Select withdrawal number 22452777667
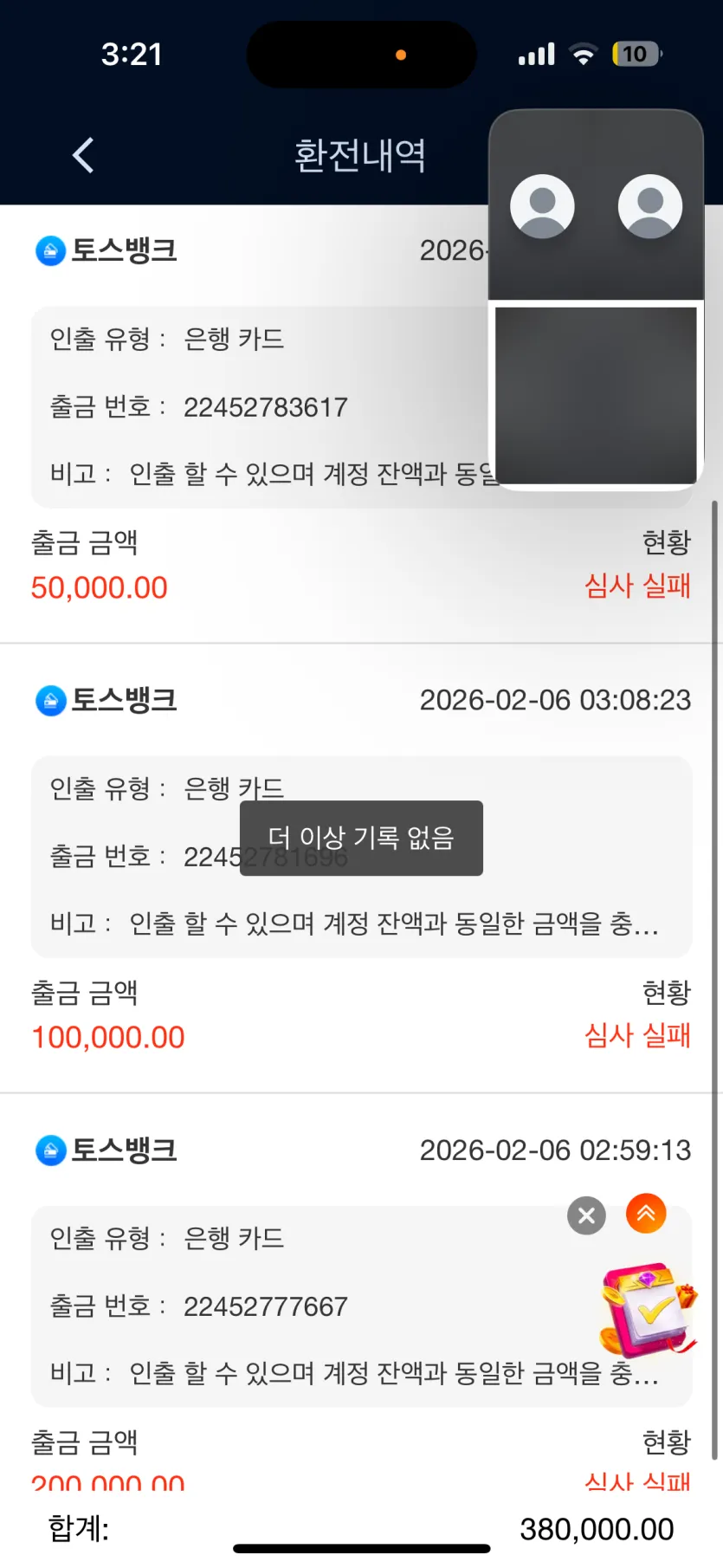The image size is (723, 1568). click(264, 1306)
